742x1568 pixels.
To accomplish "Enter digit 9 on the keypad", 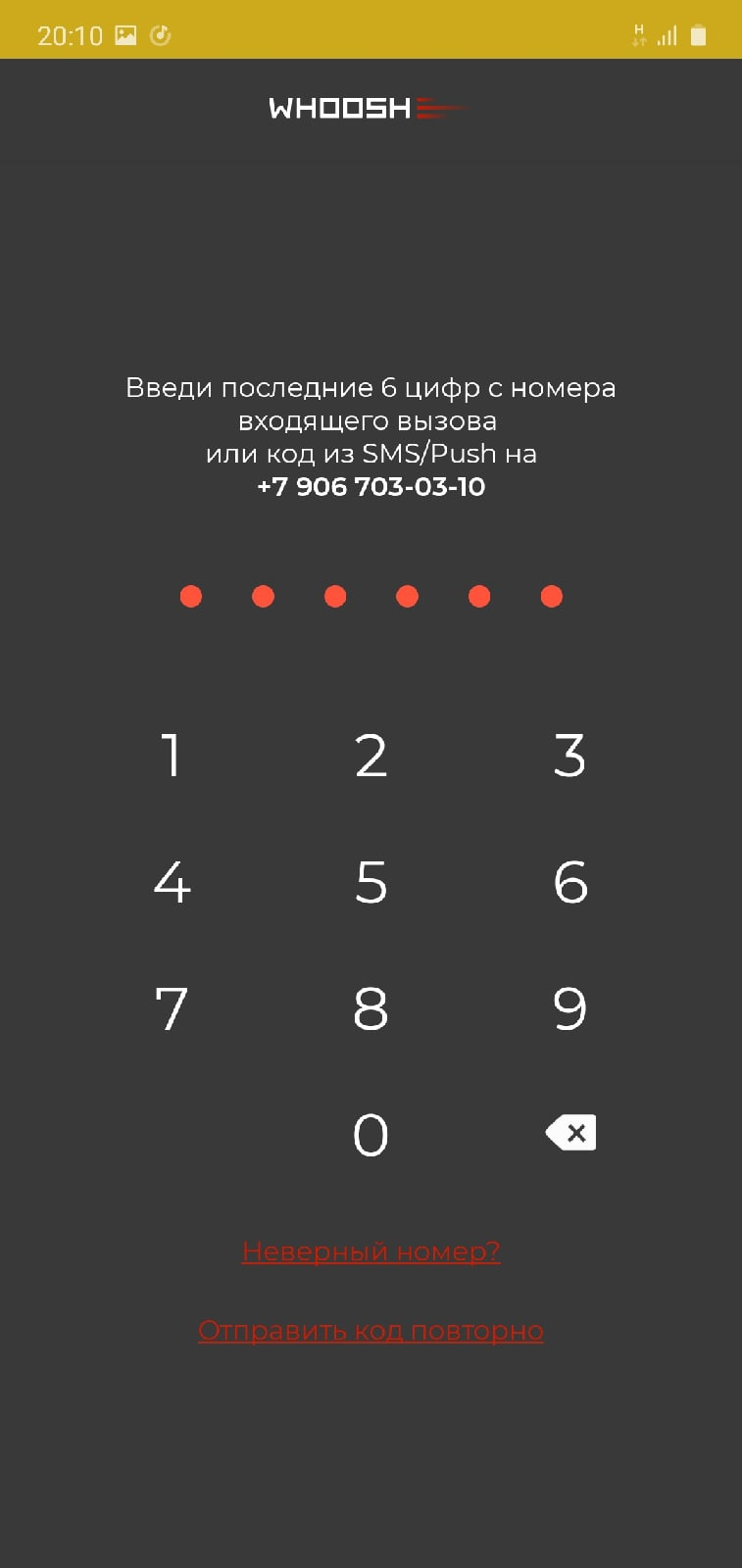I will (x=569, y=1008).
